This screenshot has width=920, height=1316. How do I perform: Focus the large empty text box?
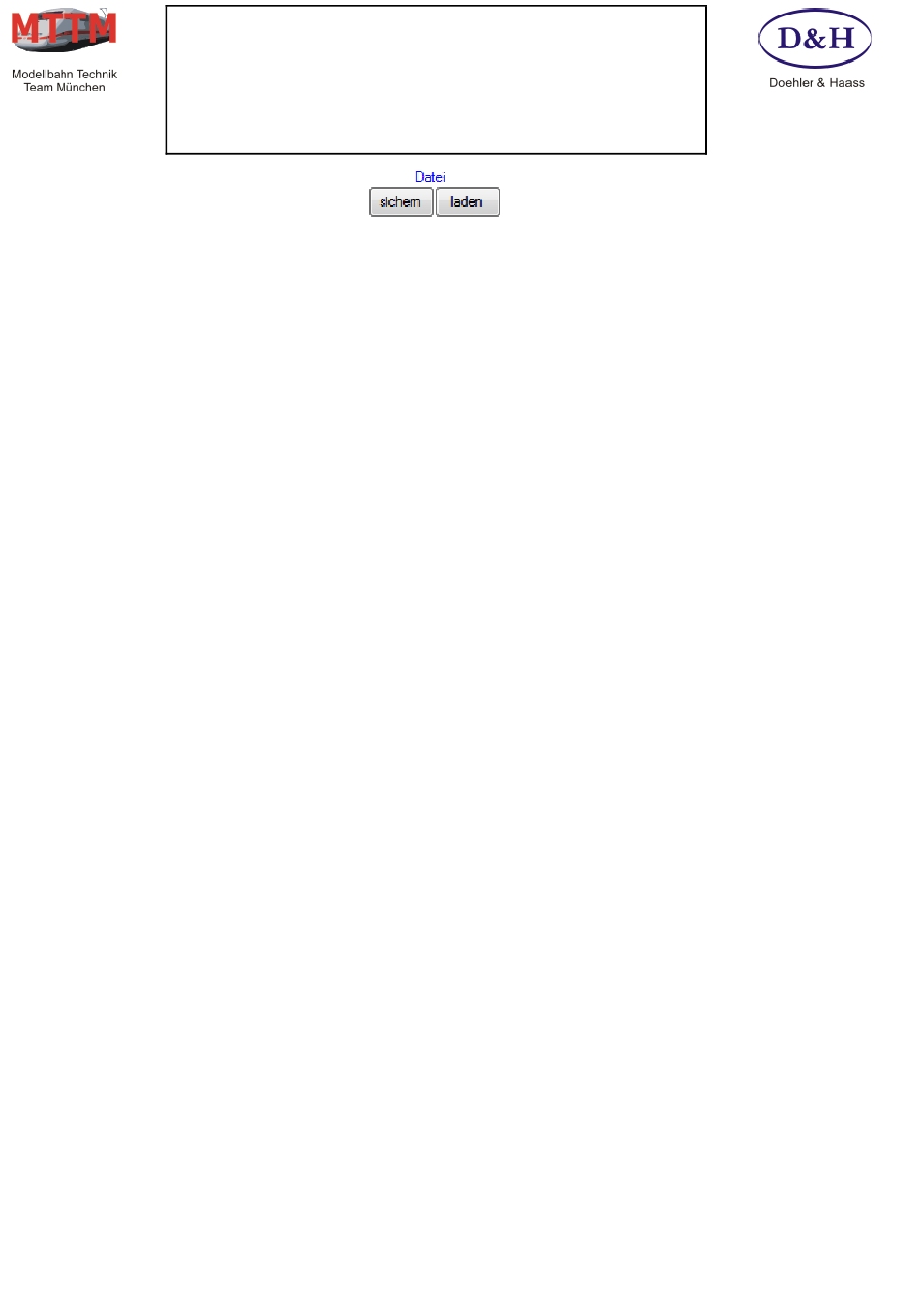pos(436,79)
